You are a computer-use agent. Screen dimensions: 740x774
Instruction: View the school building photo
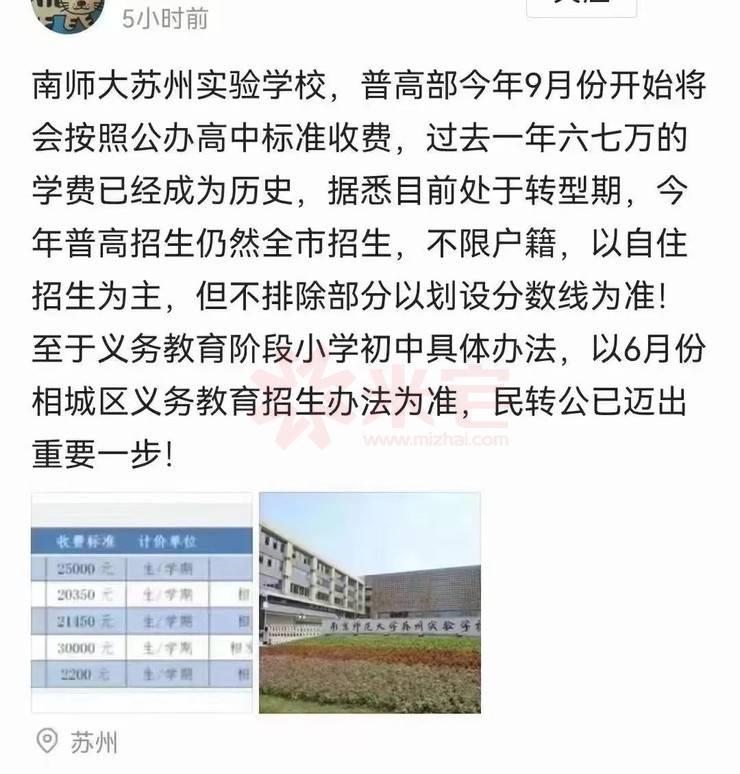pyautogui.click(x=369, y=602)
